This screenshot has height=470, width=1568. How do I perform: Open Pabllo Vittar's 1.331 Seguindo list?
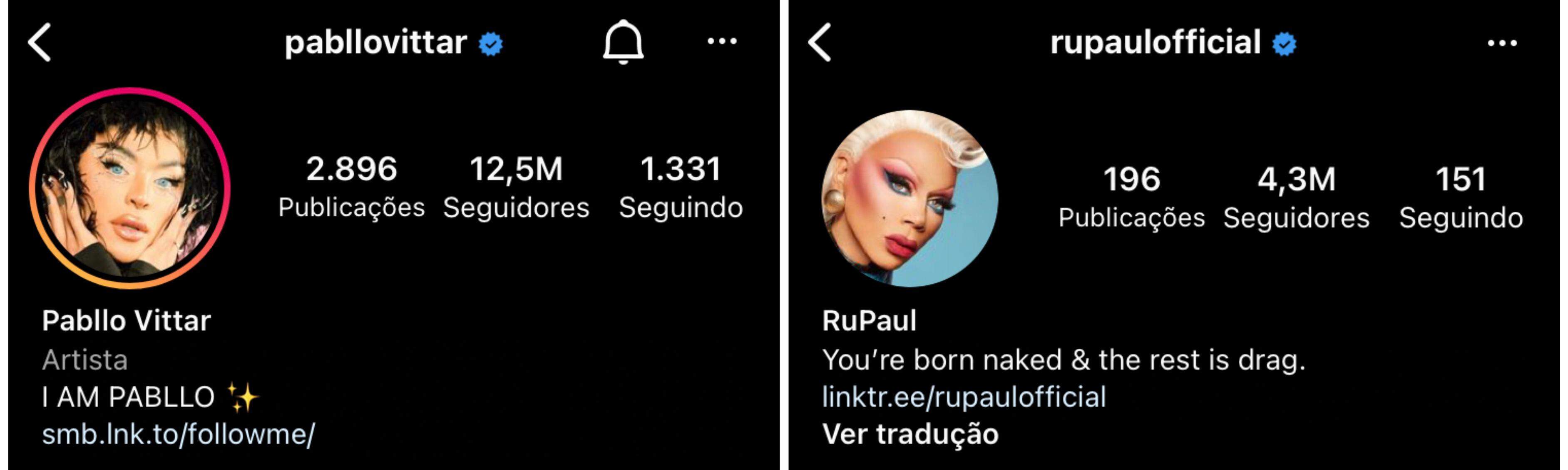pyautogui.click(x=681, y=187)
